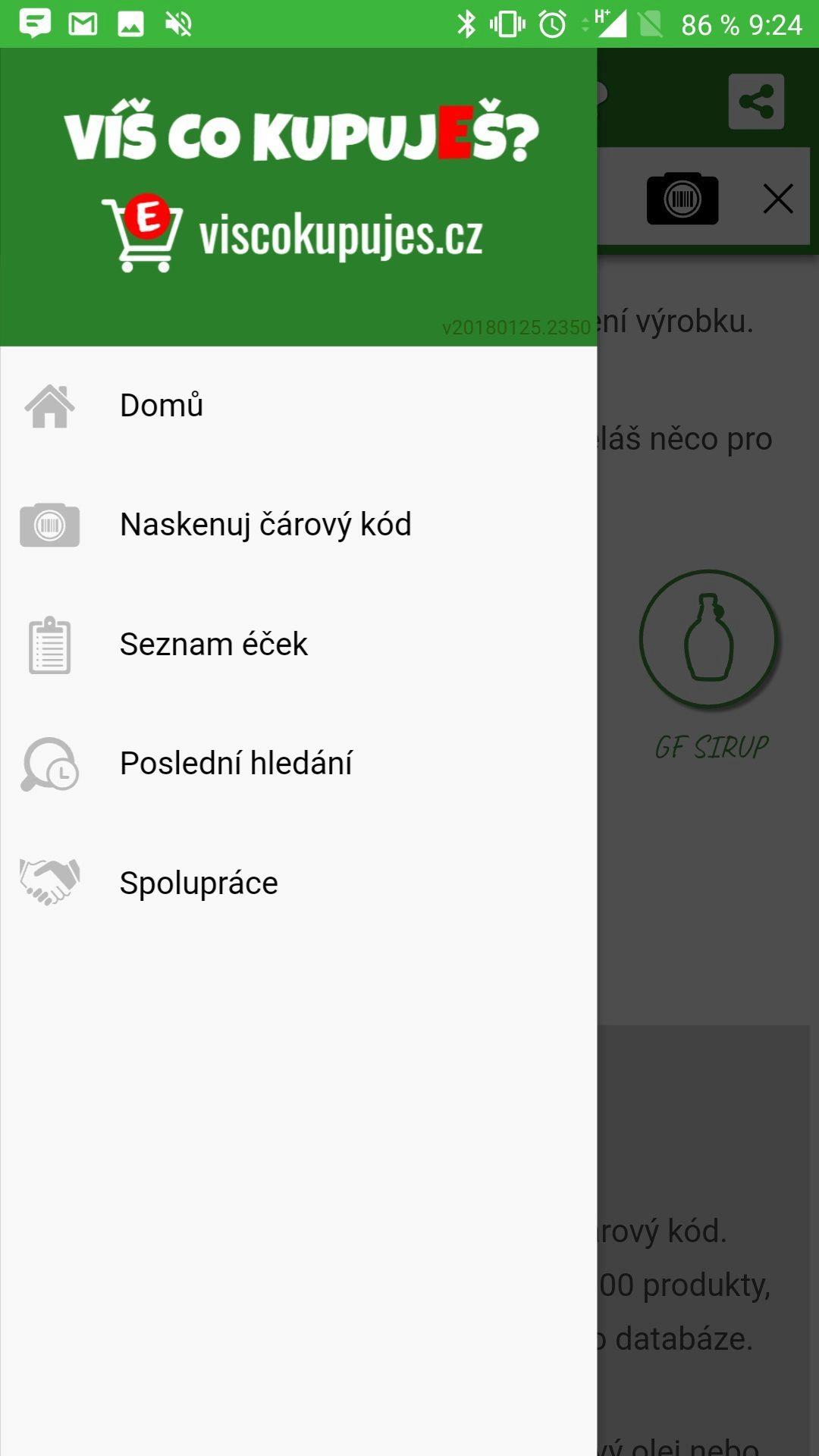Tap the share icon in the app bar

pos(756,102)
